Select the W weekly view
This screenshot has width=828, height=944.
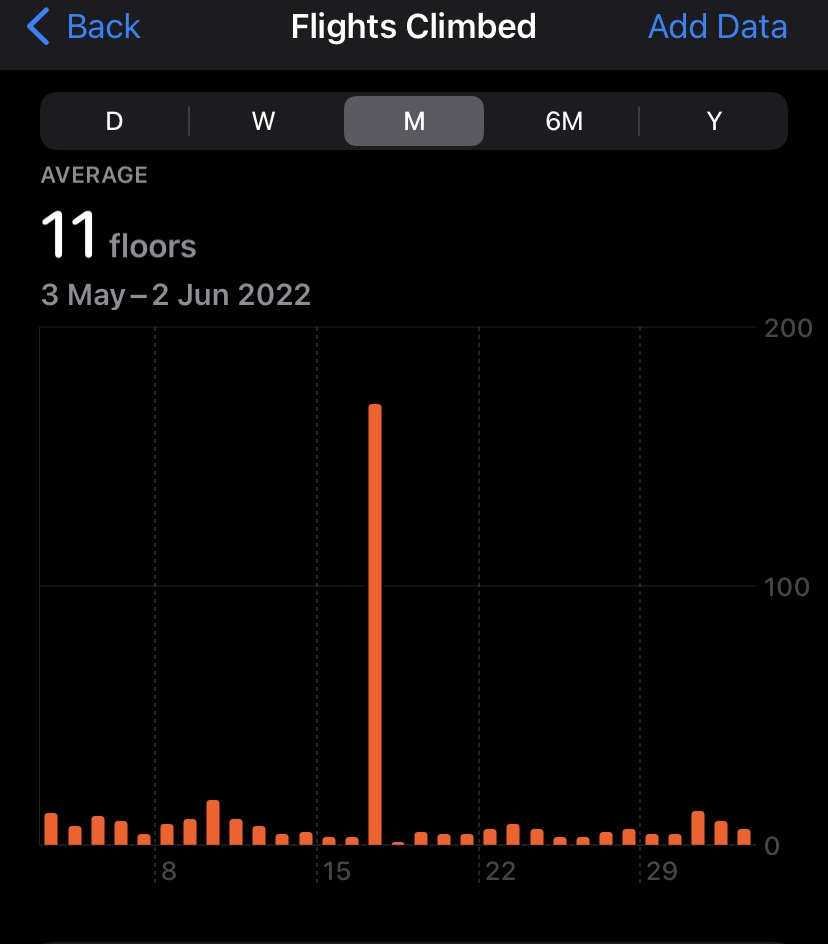point(263,121)
